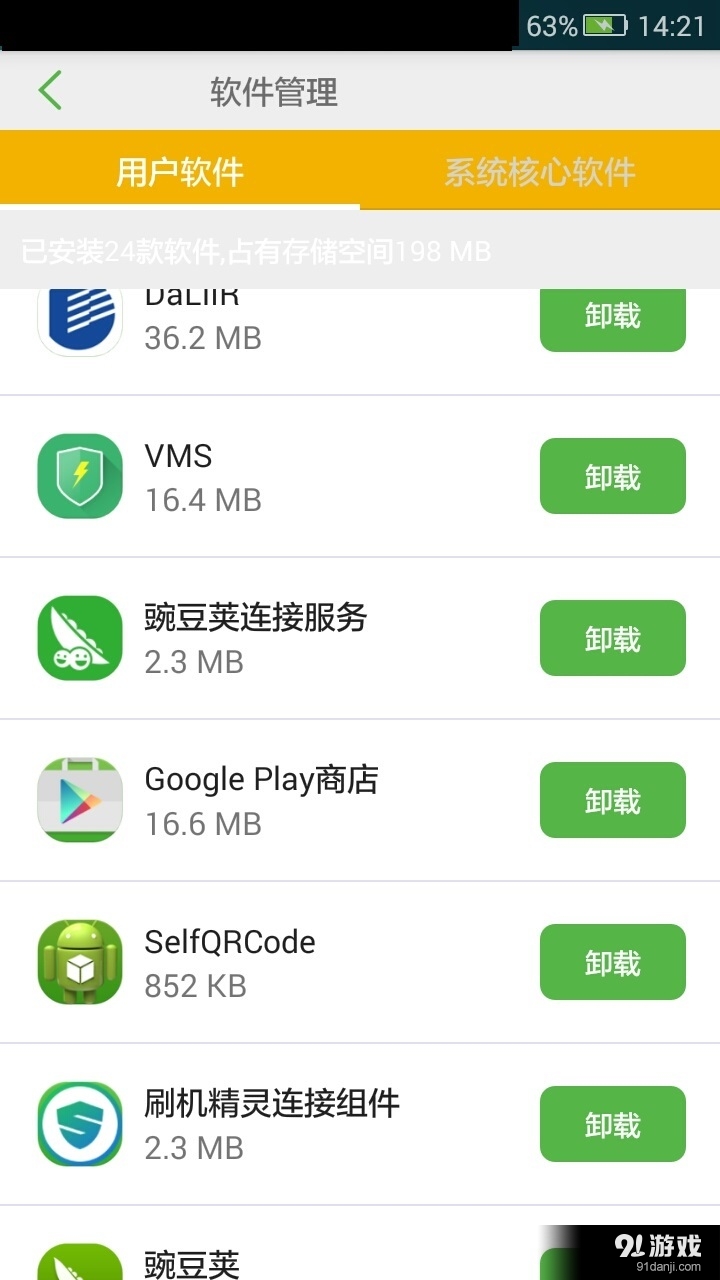Viewport: 720px width, 1280px height.
Task: Switch to the 系统核心软件 tab
Action: [540, 170]
